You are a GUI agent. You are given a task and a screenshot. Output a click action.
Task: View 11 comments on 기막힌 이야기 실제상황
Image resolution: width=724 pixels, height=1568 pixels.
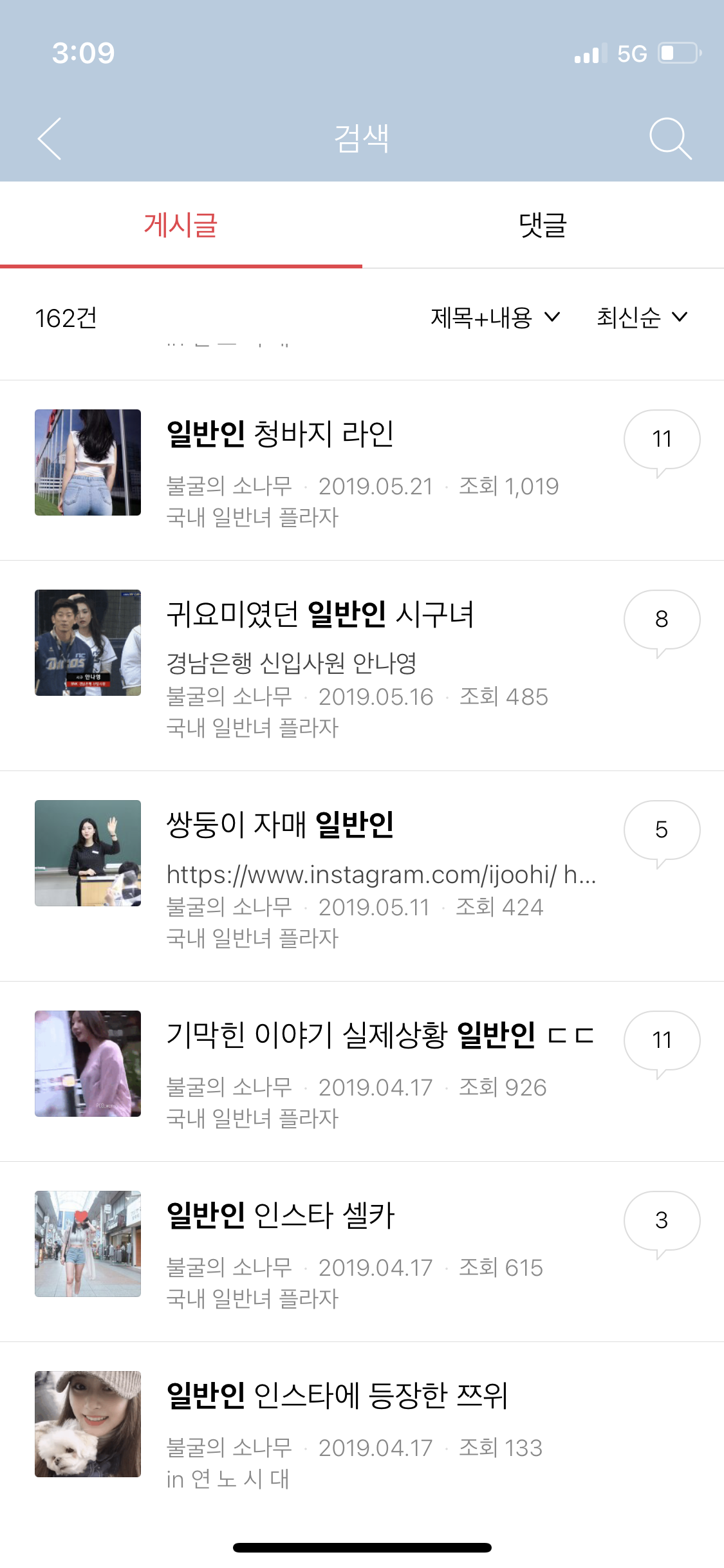click(x=662, y=1041)
